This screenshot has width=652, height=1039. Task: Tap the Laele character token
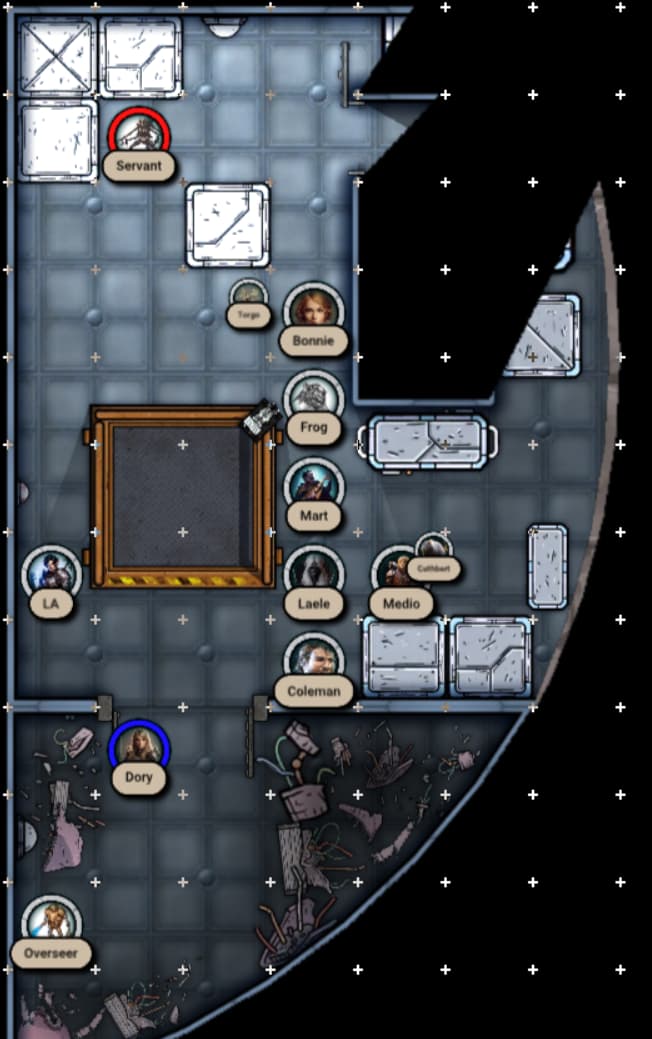[314, 574]
